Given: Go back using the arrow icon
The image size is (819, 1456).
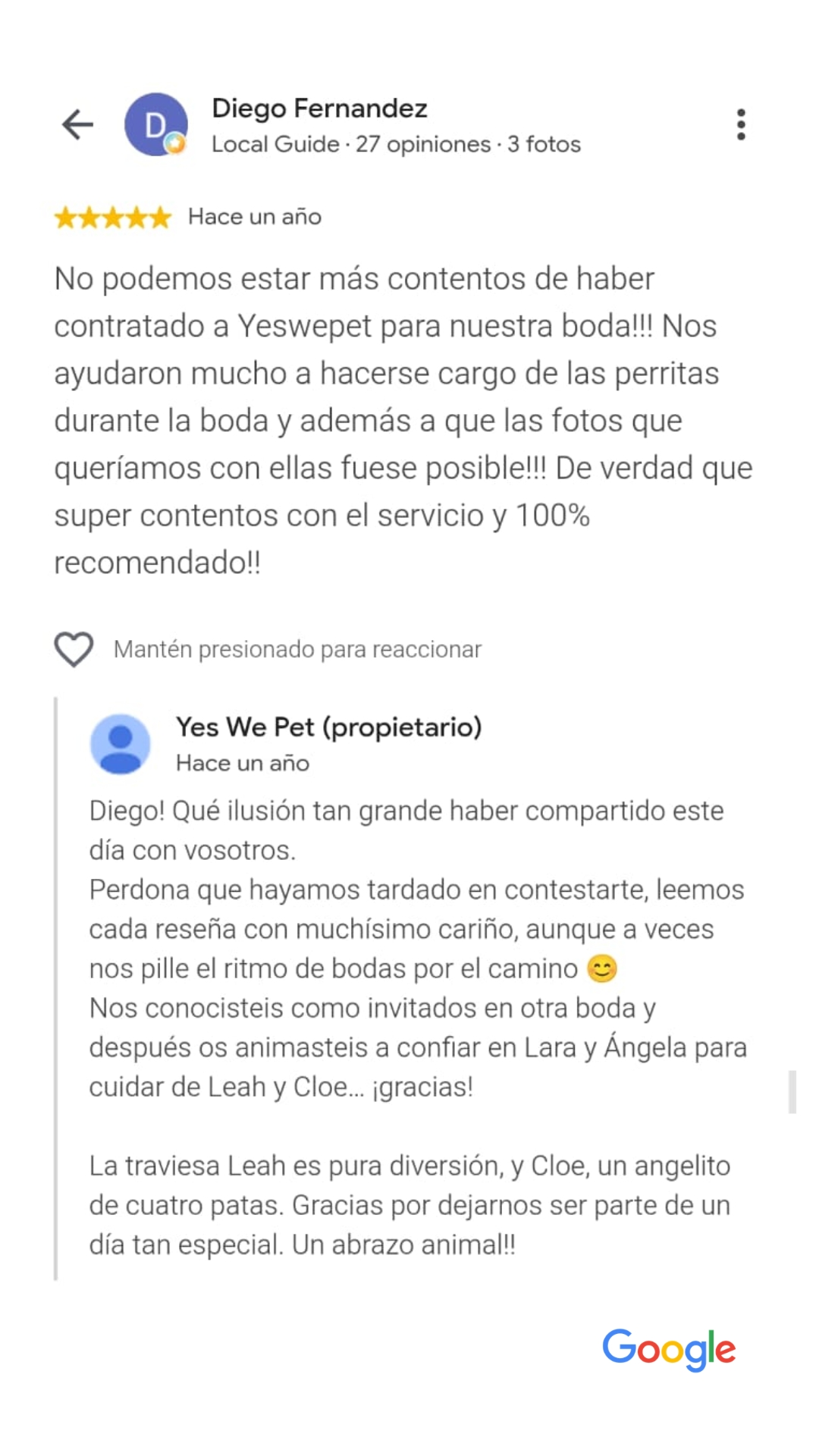Looking at the screenshot, I should (77, 125).
